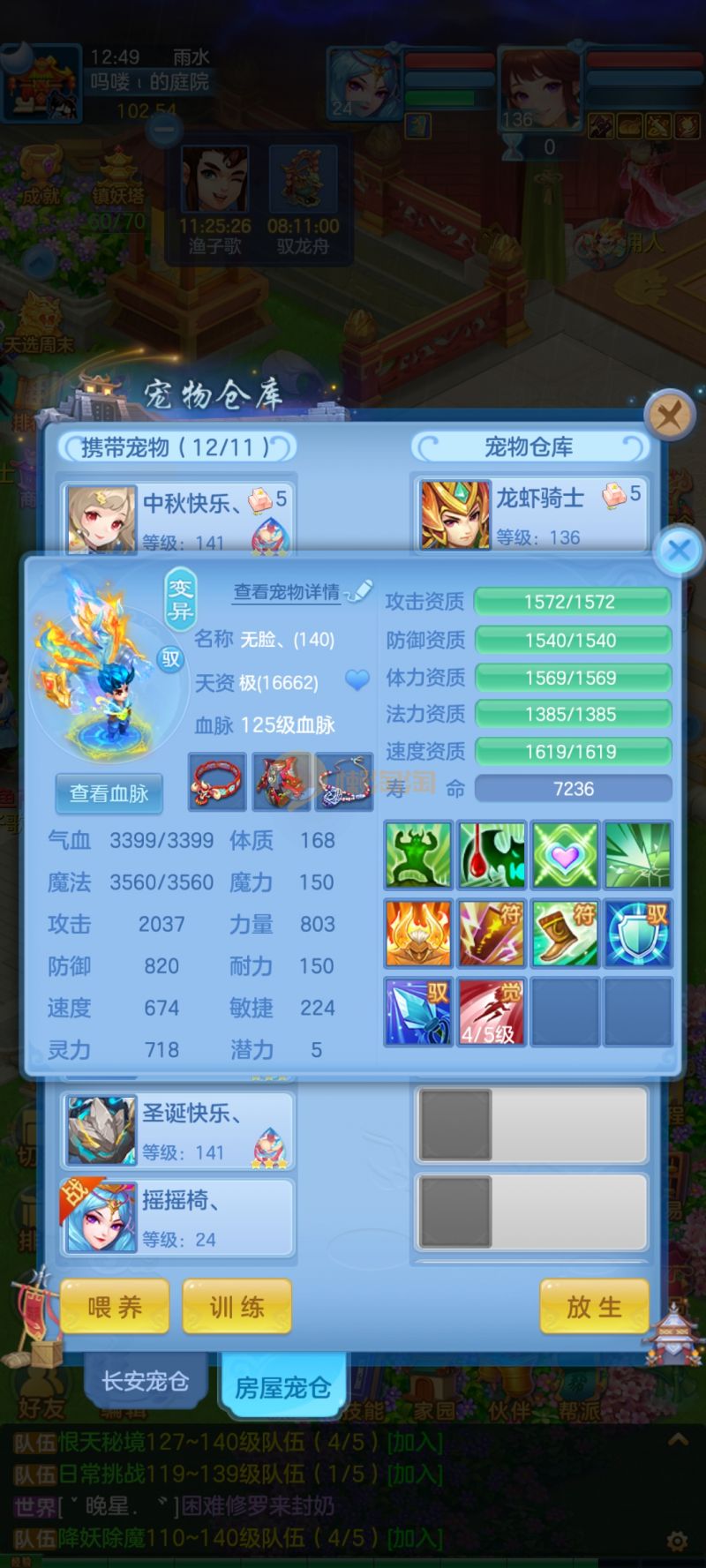706x1568 pixels.
Task: Inspect the red bracelet equipment slot
Action: click(217, 782)
